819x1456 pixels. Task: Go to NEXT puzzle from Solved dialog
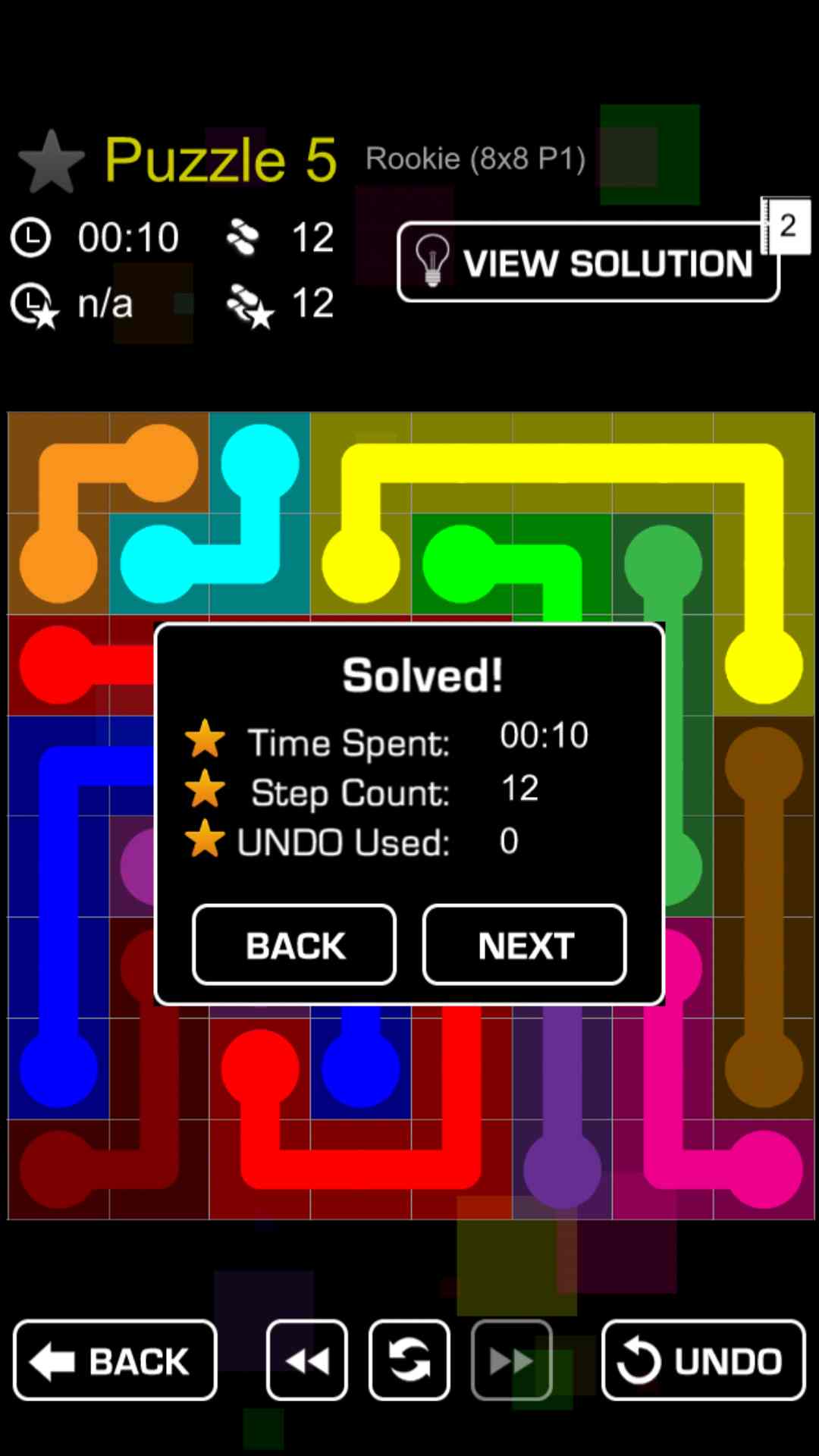pyautogui.click(x=525, y=945)
